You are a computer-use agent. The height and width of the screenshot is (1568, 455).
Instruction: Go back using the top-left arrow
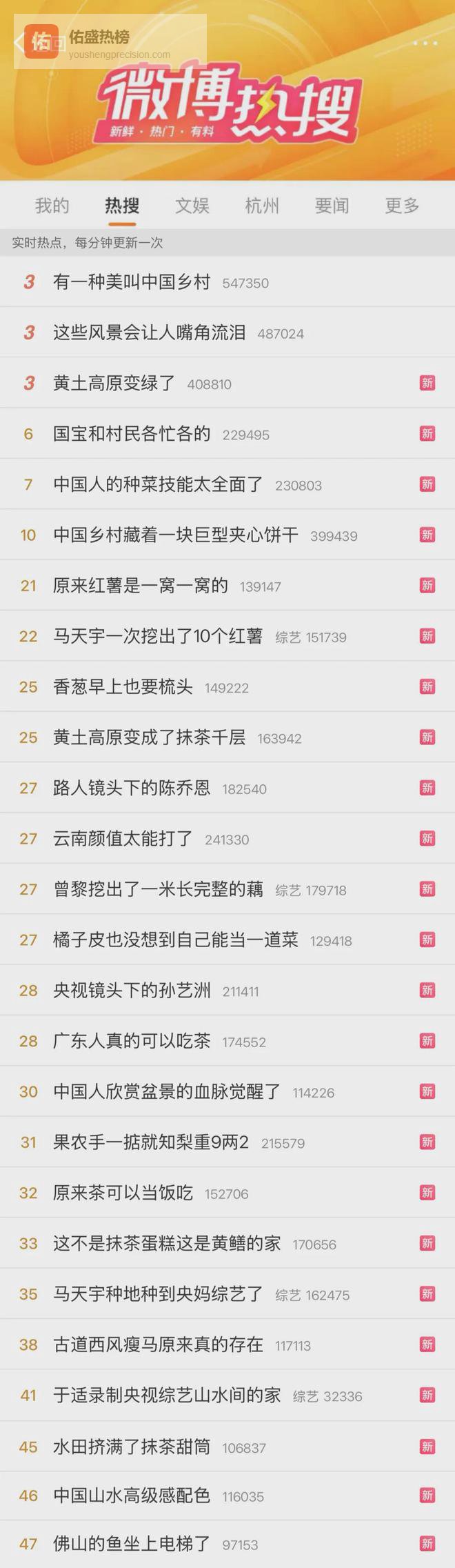pyautogui.click(x=19, y=42)
